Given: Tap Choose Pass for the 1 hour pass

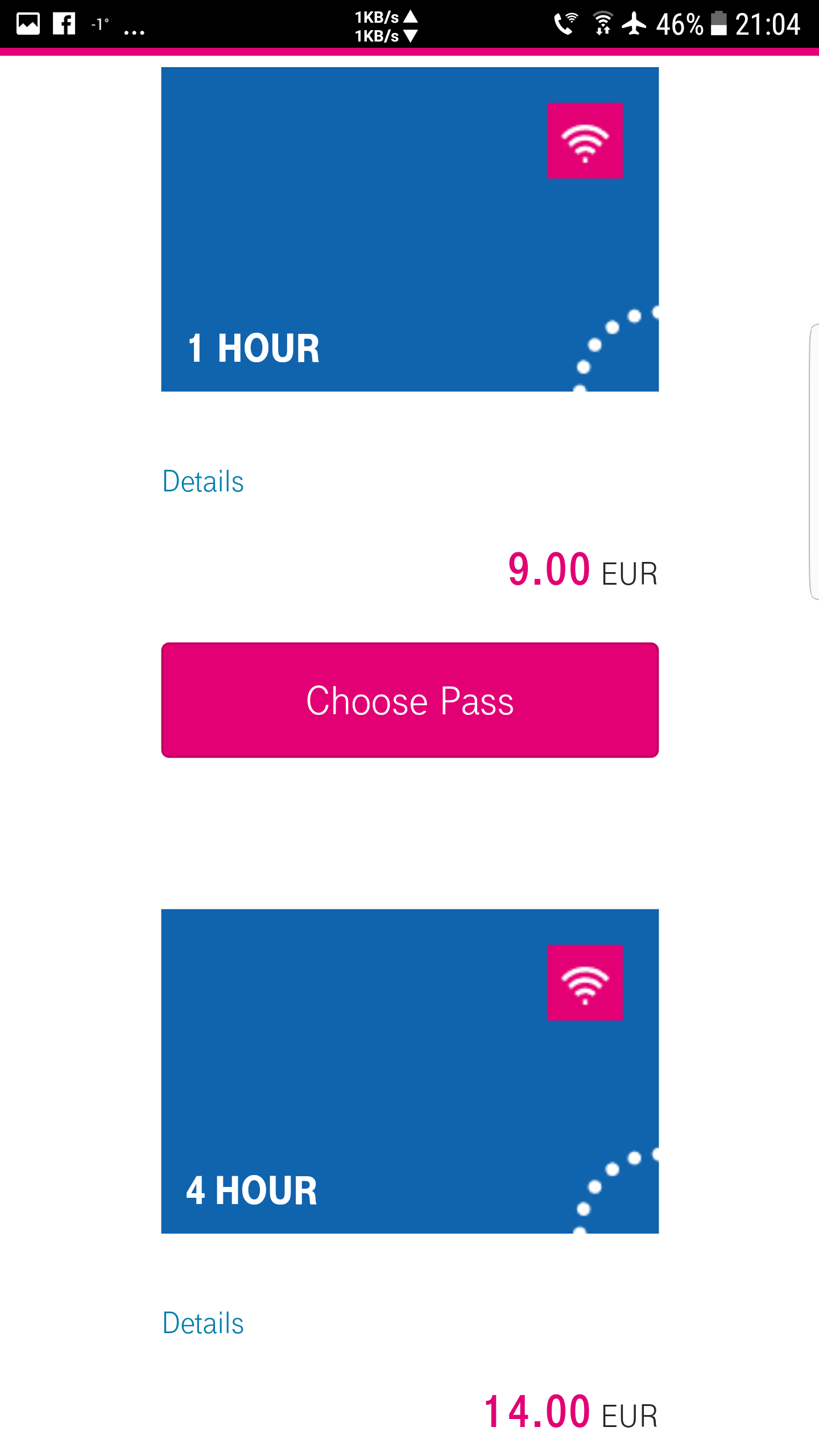Looking at the screenshot, I should (x=409, y=700).
